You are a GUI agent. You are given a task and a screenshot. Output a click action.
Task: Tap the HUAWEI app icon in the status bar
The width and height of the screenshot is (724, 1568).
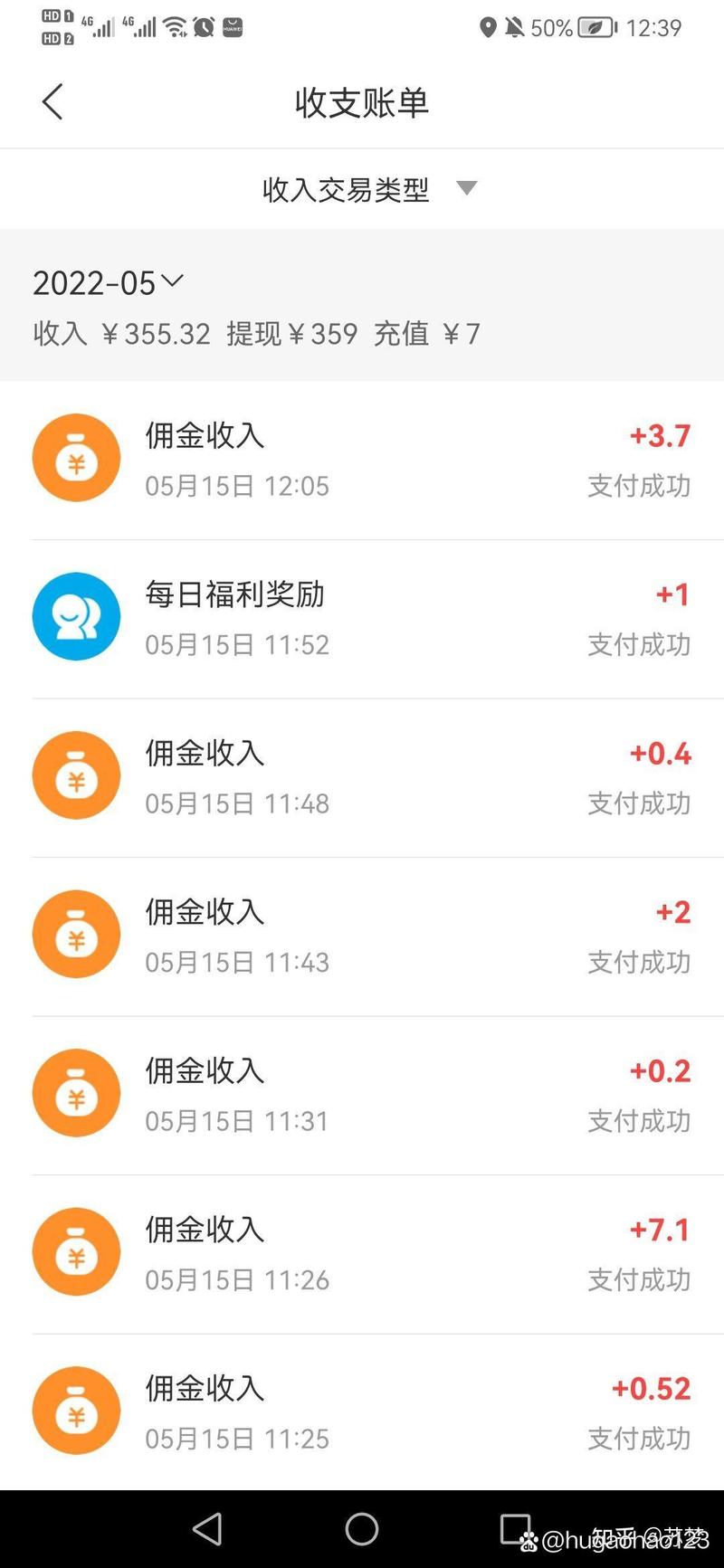click(x=231, y=27)
